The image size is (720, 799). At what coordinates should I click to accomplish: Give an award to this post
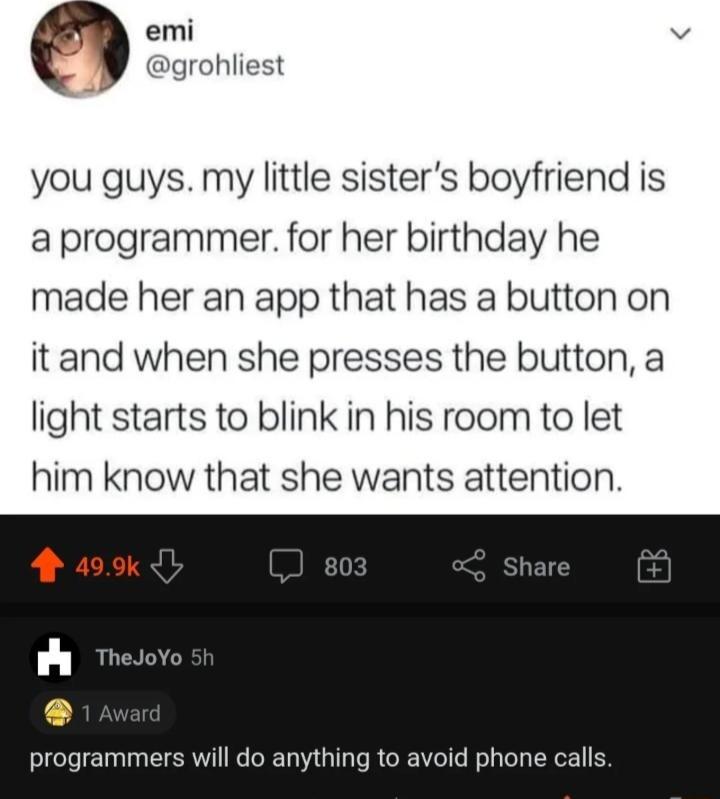(653, 567)
